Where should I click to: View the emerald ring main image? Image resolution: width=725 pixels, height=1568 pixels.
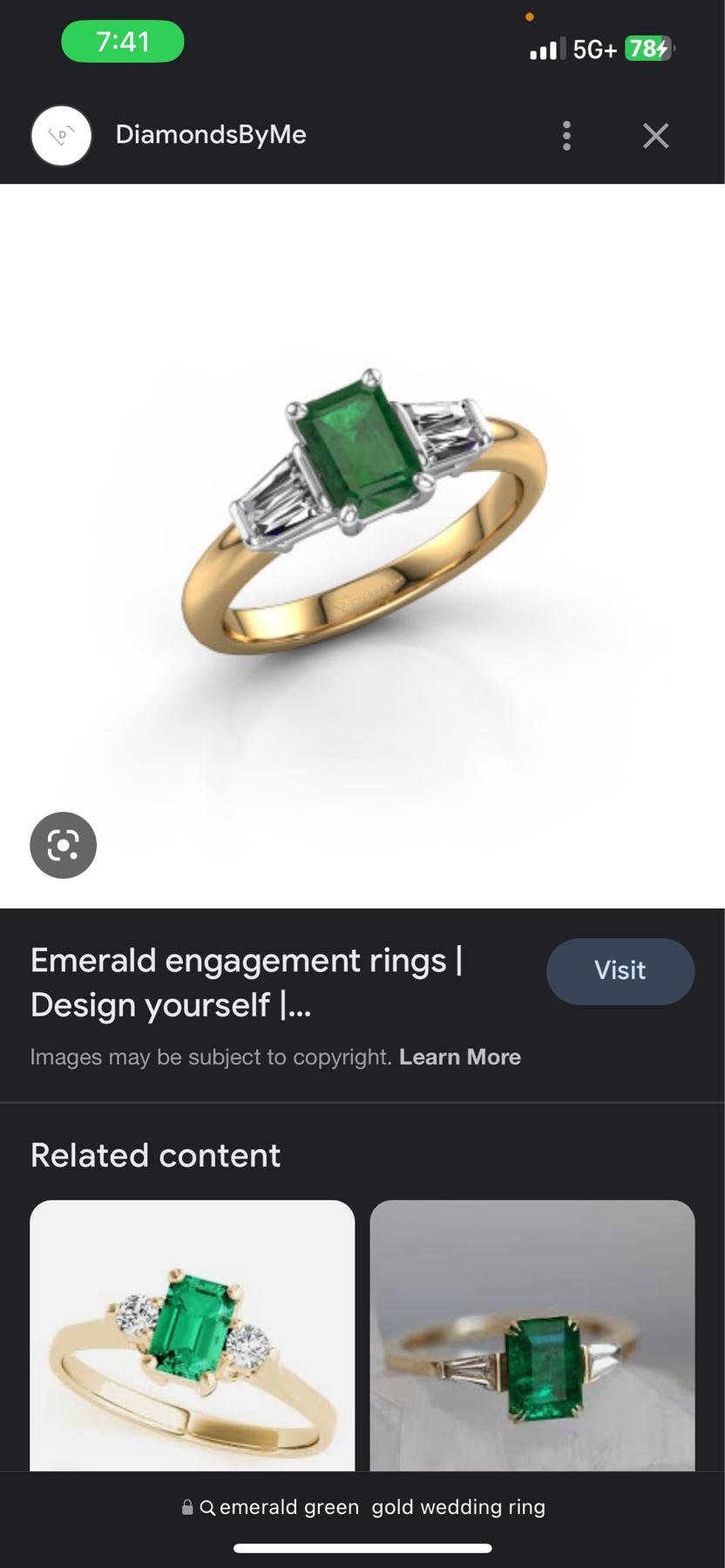pos(362,514)
